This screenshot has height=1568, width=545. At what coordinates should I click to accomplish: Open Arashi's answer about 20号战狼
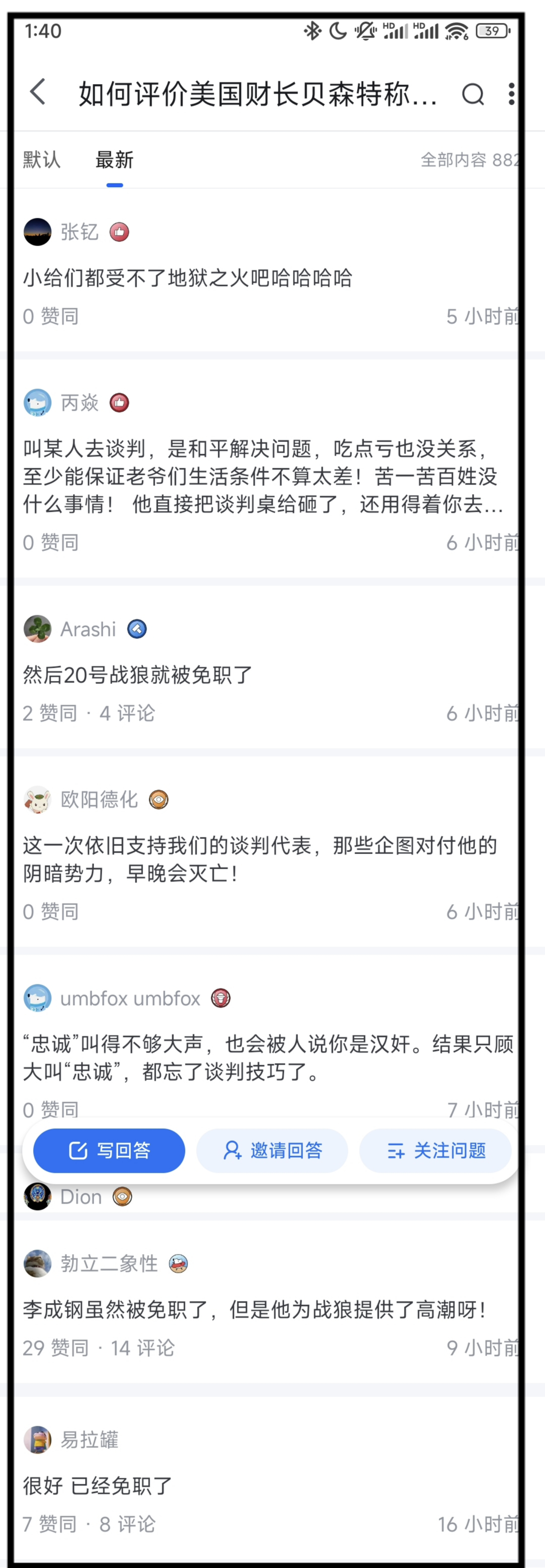coord(138,675)
